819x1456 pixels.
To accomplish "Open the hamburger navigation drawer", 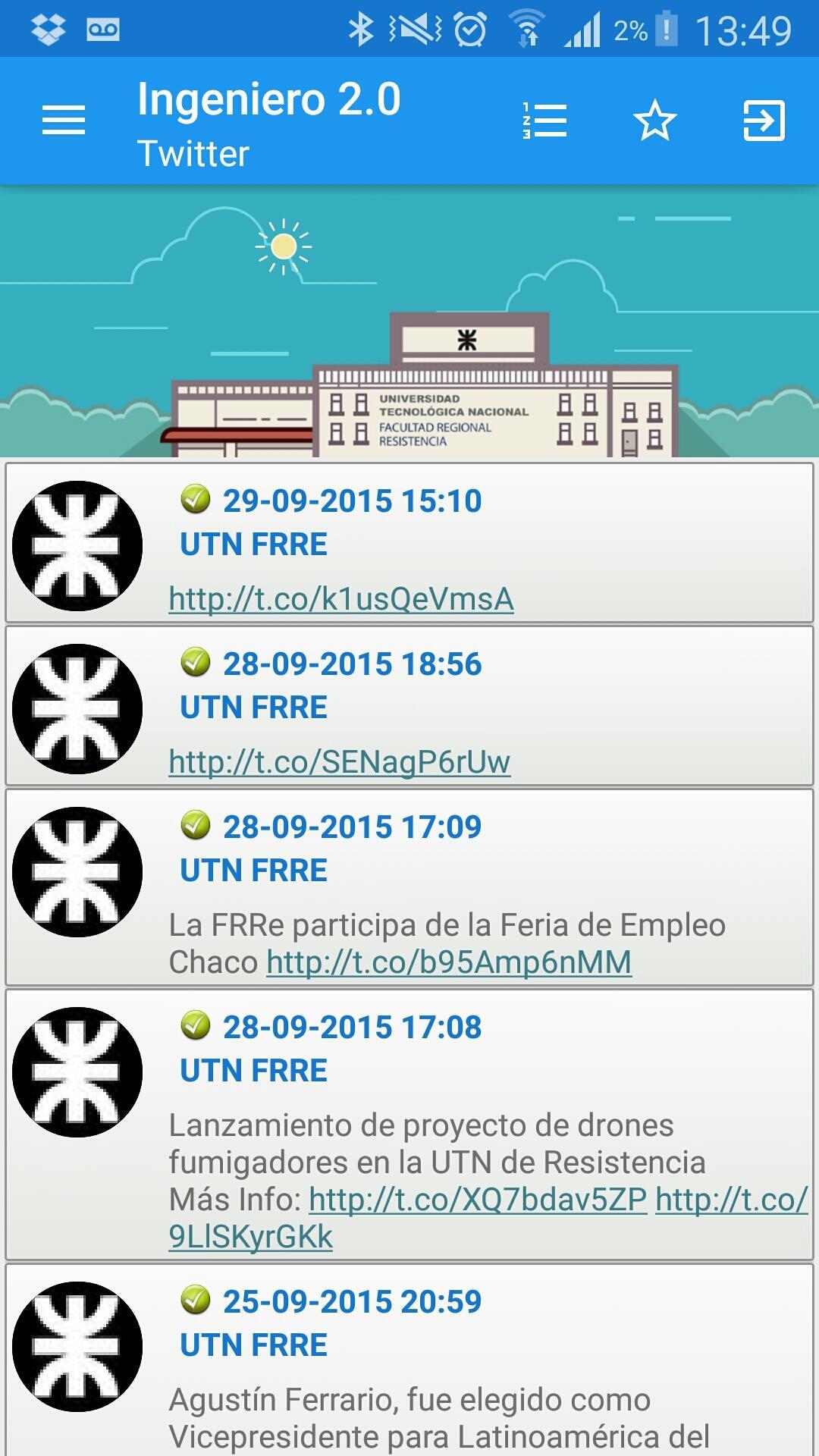I will coord(64,121).
